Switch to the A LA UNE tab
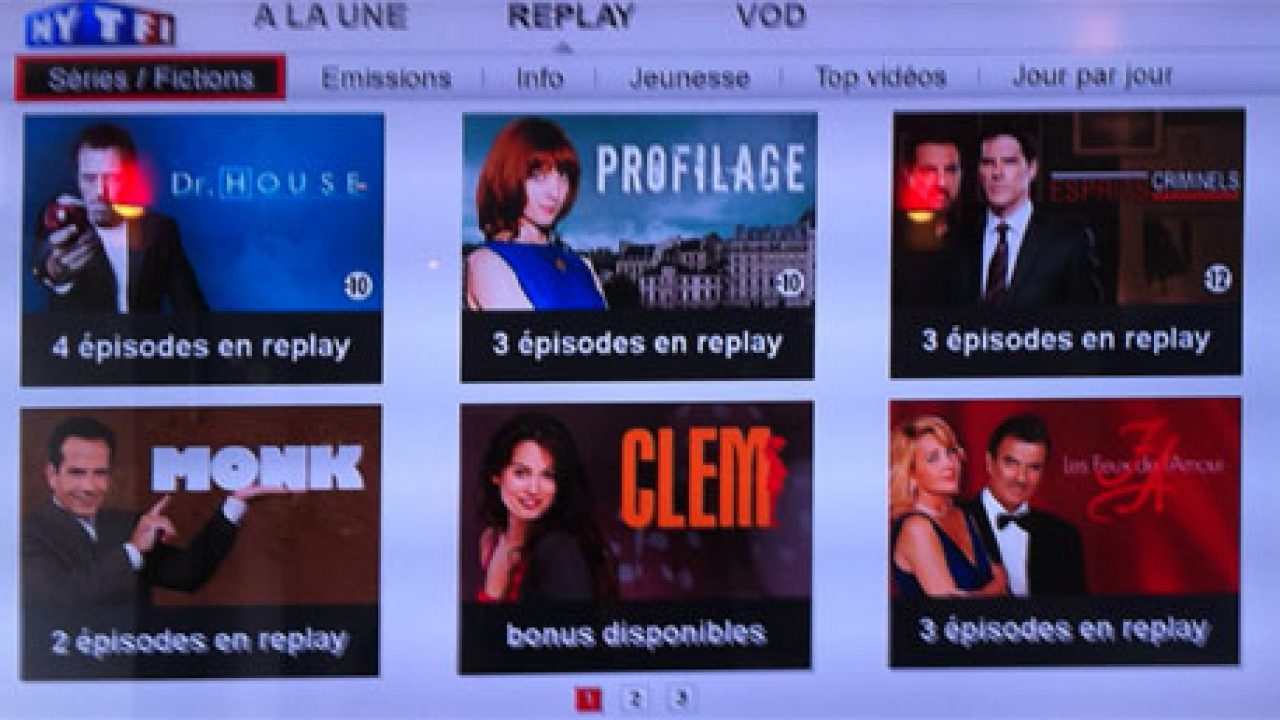 [330, 16]
